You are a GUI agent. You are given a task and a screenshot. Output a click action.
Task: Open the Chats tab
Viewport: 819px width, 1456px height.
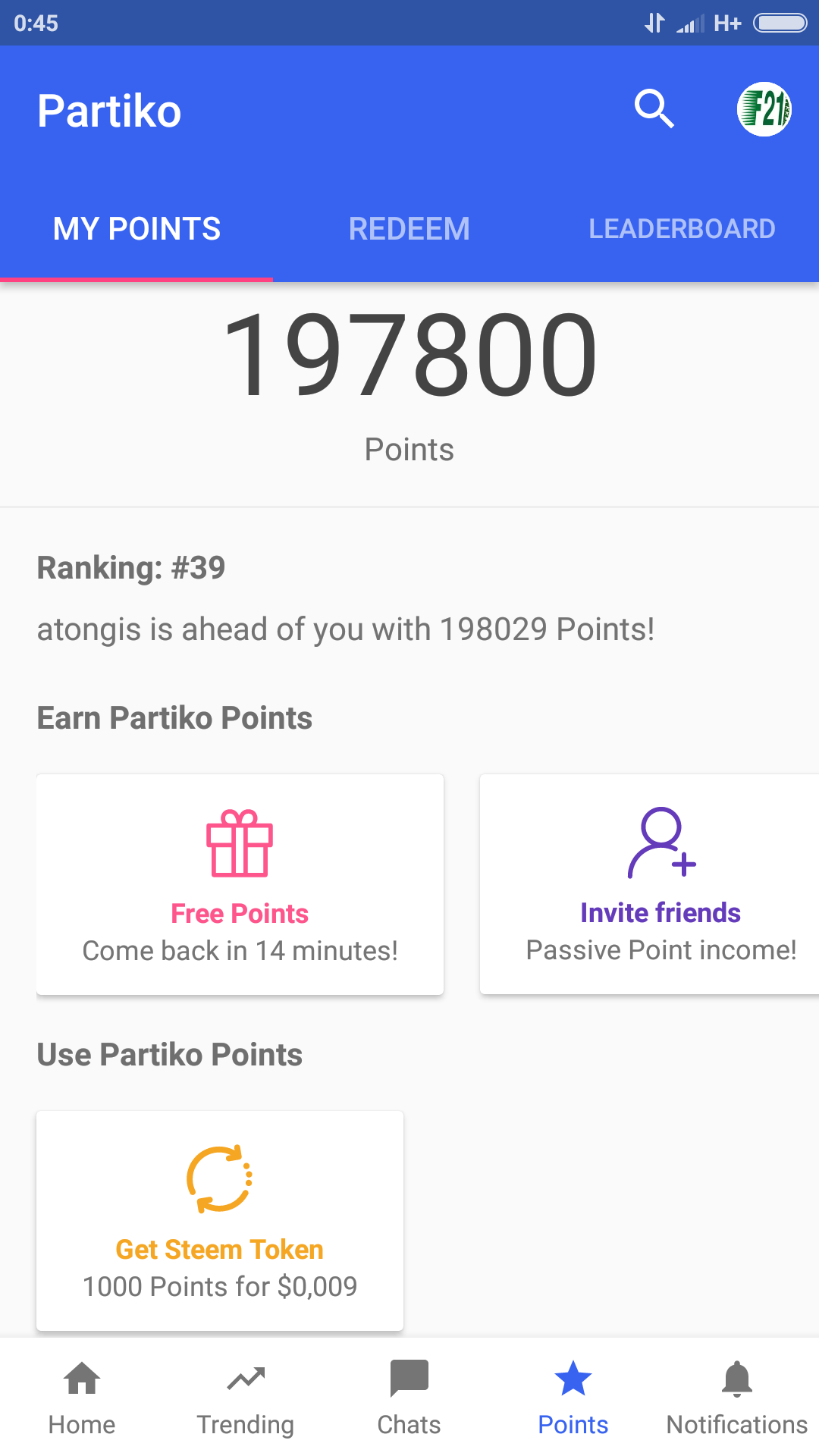(x=409, y=1398)
